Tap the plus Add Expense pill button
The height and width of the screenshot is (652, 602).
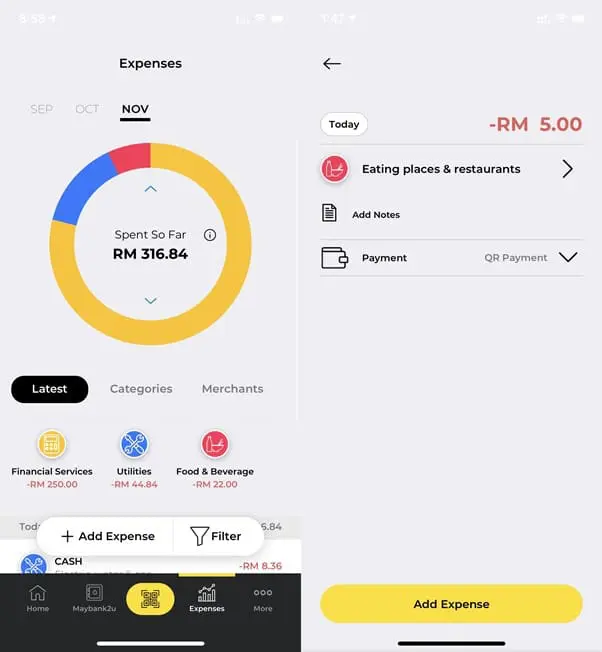point(107,536)
